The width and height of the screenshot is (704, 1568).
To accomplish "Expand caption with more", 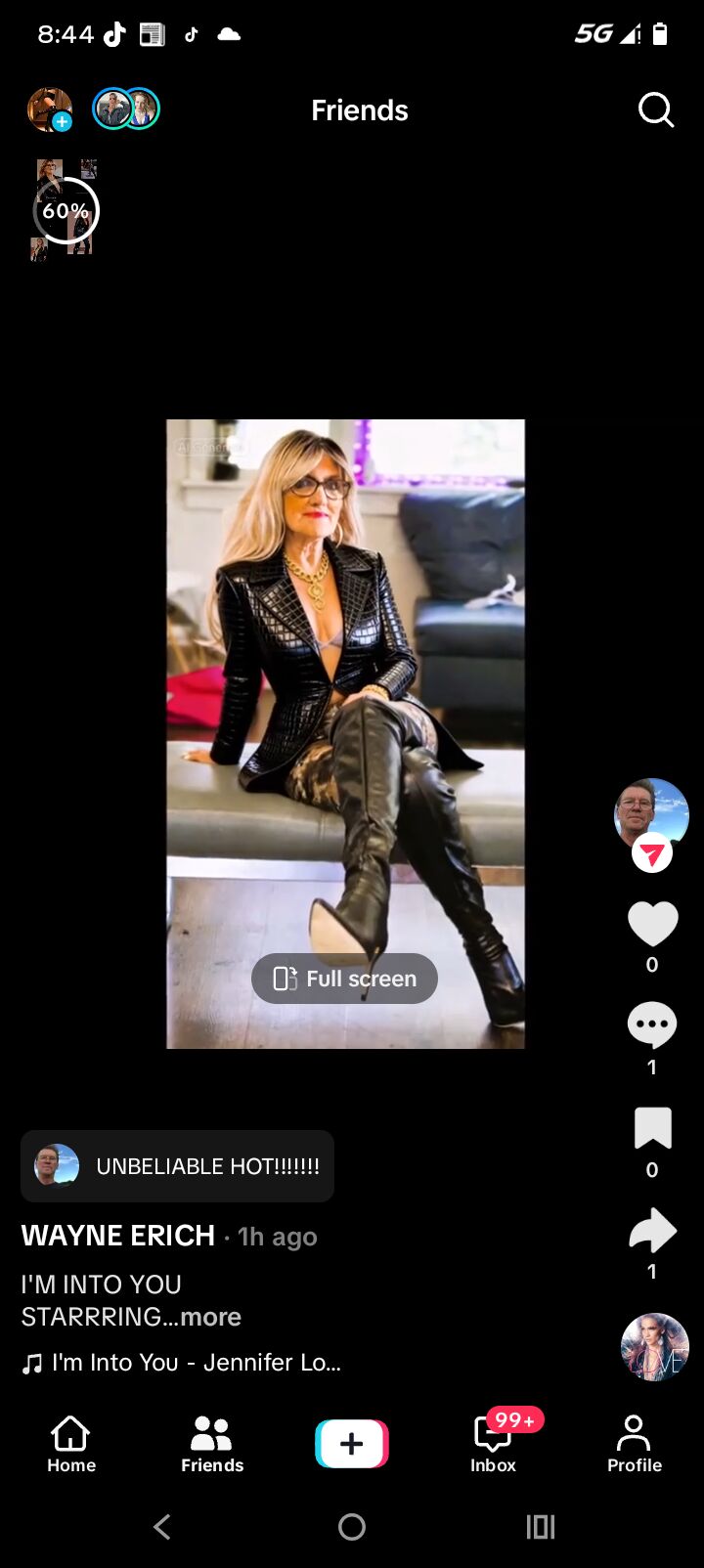I will coord(210,1317).
